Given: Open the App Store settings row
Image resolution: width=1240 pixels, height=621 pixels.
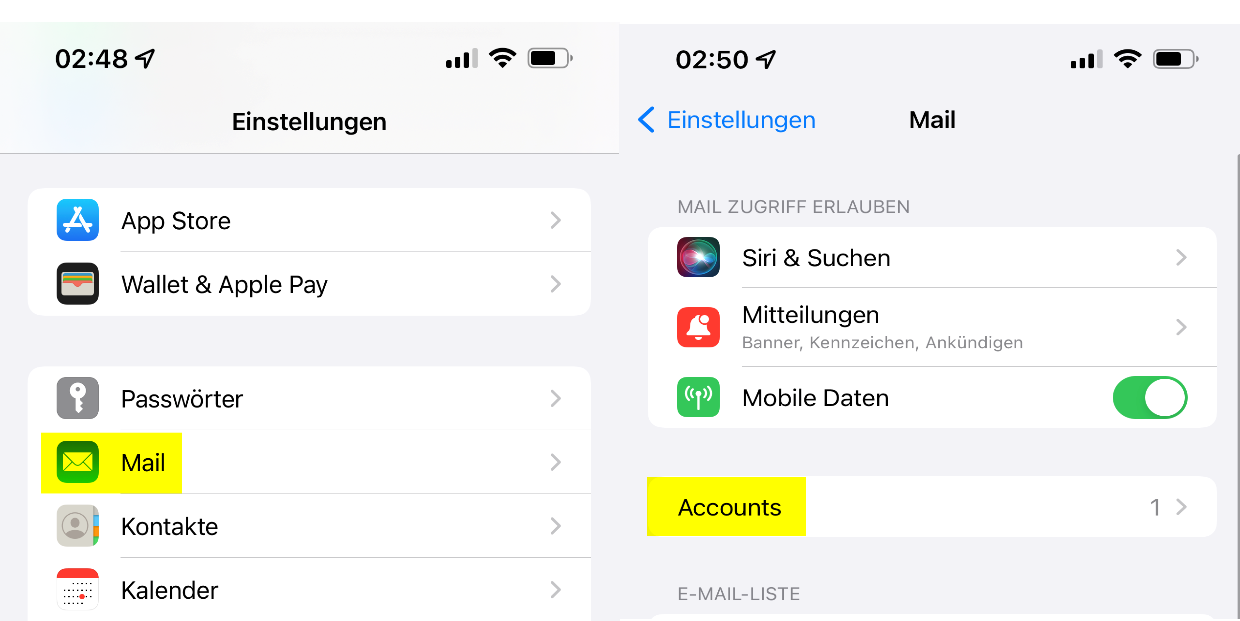Looking at the screenshot, I should coord(309,221).
